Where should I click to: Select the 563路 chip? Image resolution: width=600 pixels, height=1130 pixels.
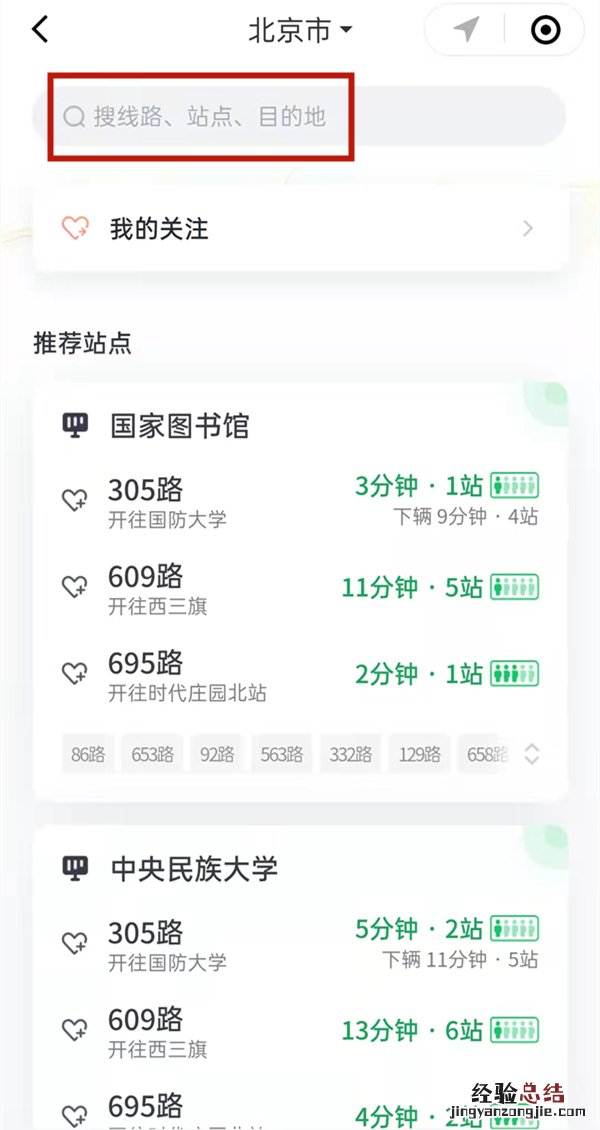coord(281,754)
